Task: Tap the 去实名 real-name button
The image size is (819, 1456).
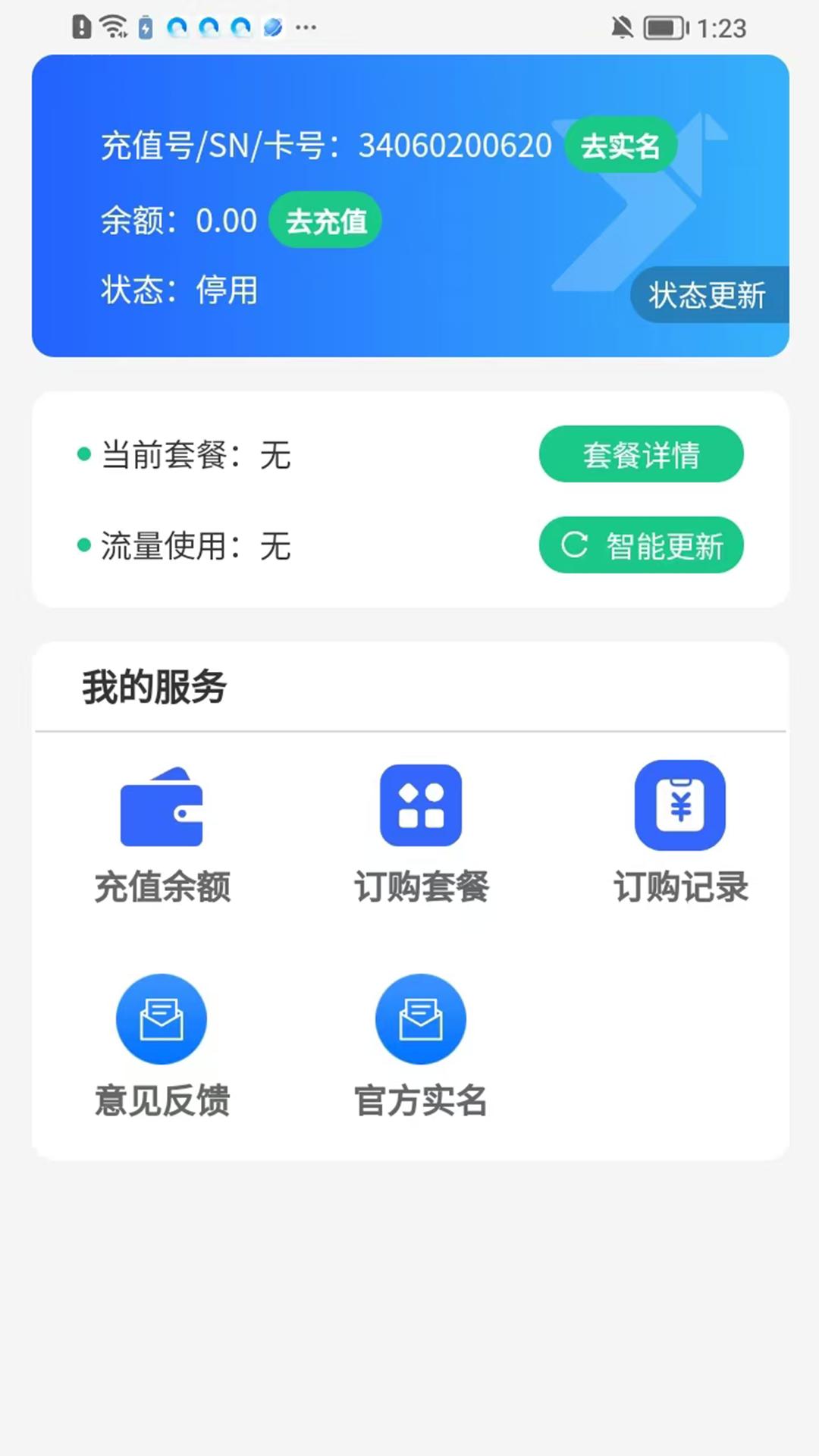Action: [620, 146]
